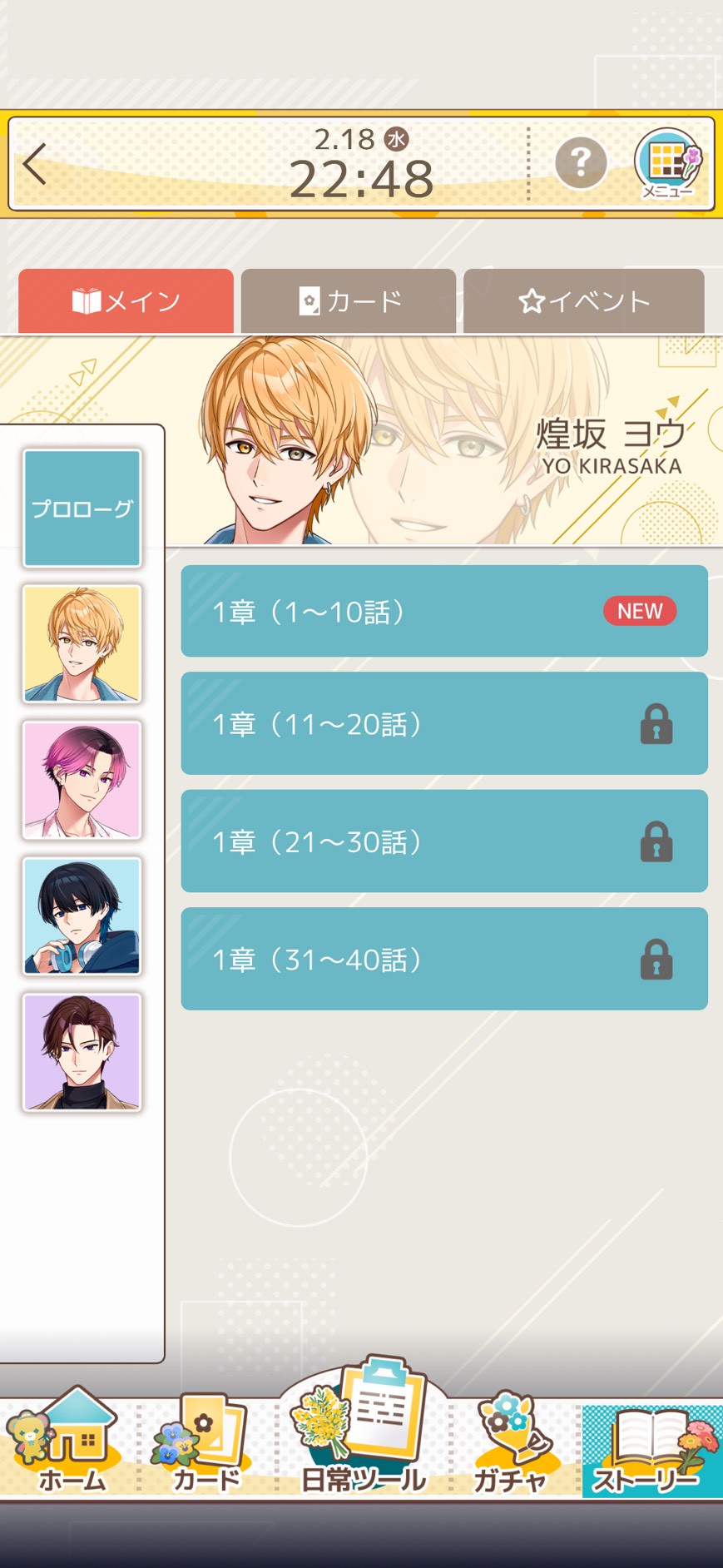
Task: Switch to the イベント tab
Action: [585, 301]
